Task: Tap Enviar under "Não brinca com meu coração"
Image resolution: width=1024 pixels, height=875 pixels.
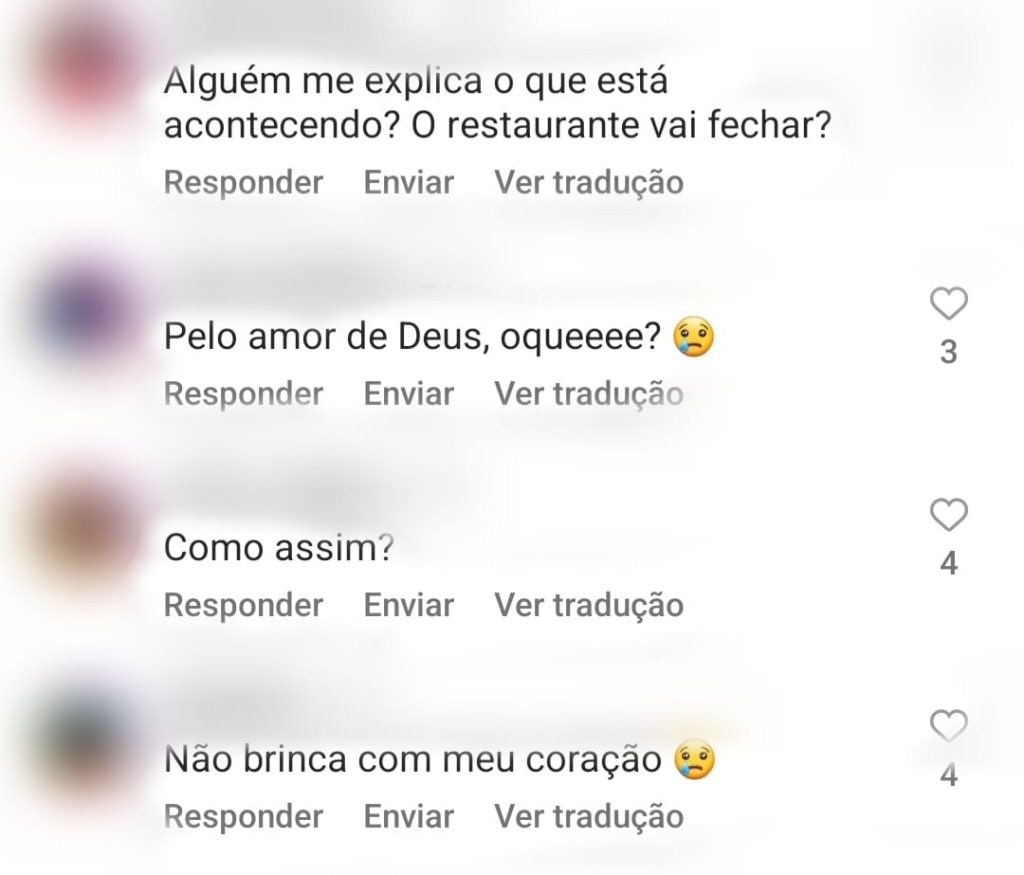Action: pyautogui.click(x=408, y=816)
